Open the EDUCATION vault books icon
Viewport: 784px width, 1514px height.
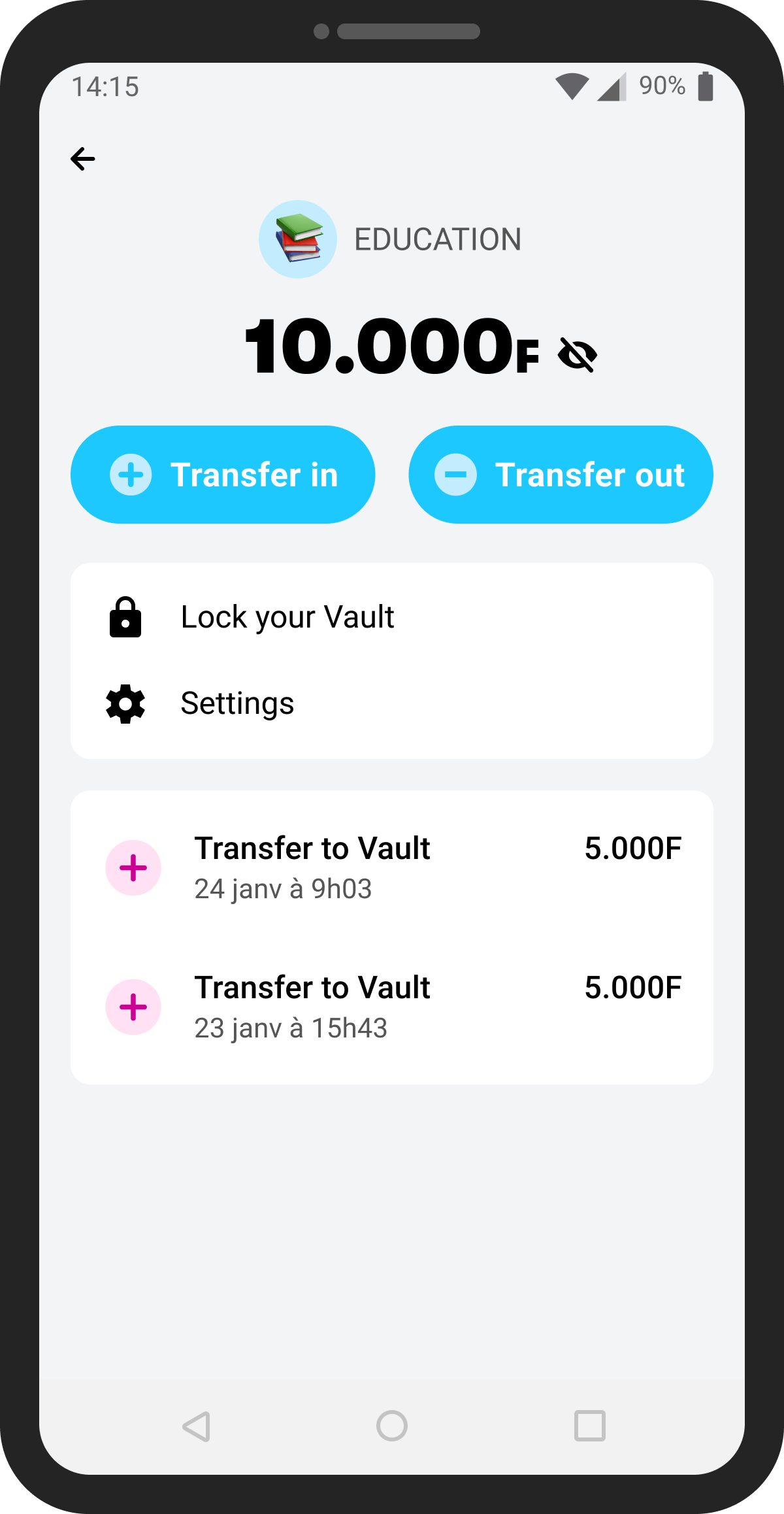(x=298, y=238)
